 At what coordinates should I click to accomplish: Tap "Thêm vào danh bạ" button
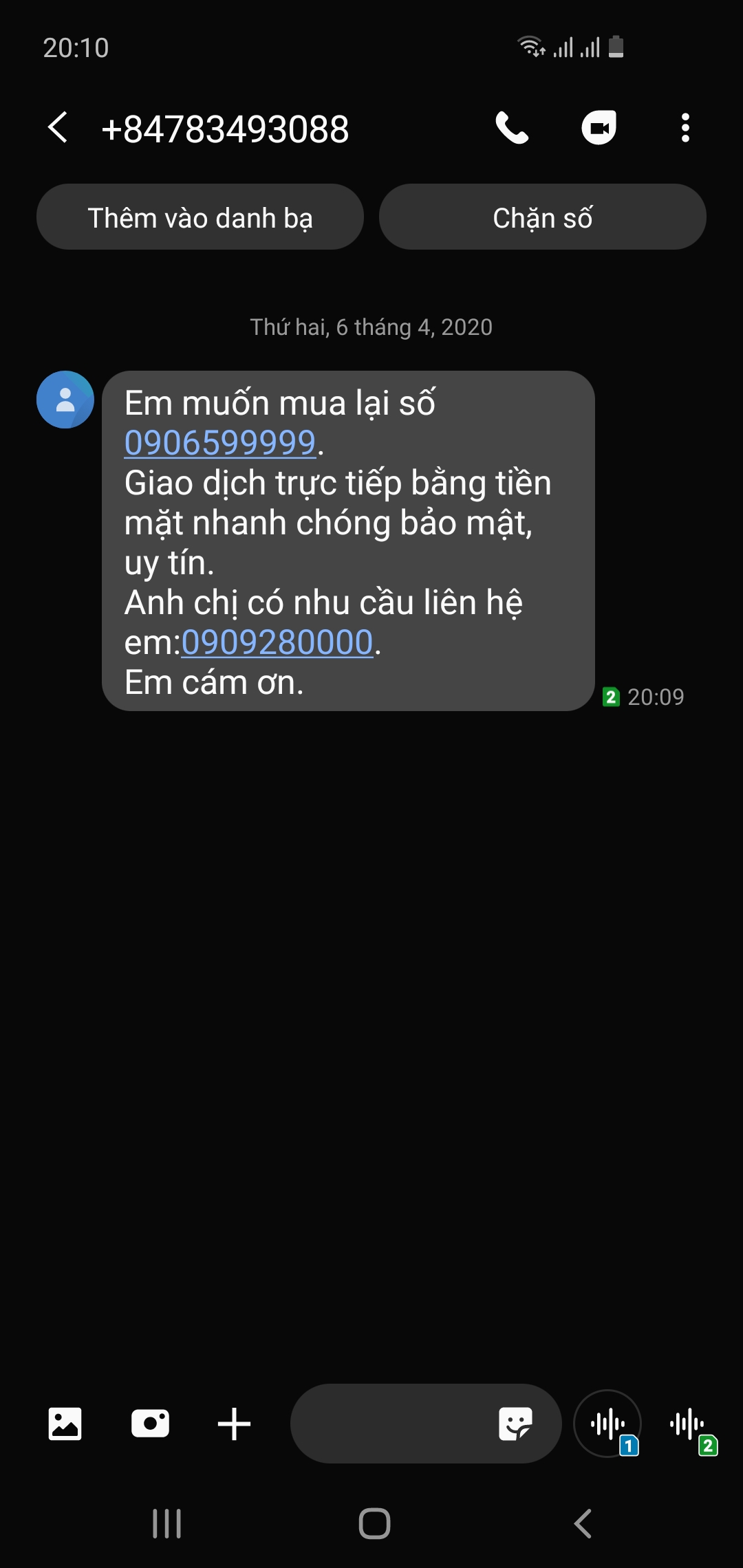point(200,217)
